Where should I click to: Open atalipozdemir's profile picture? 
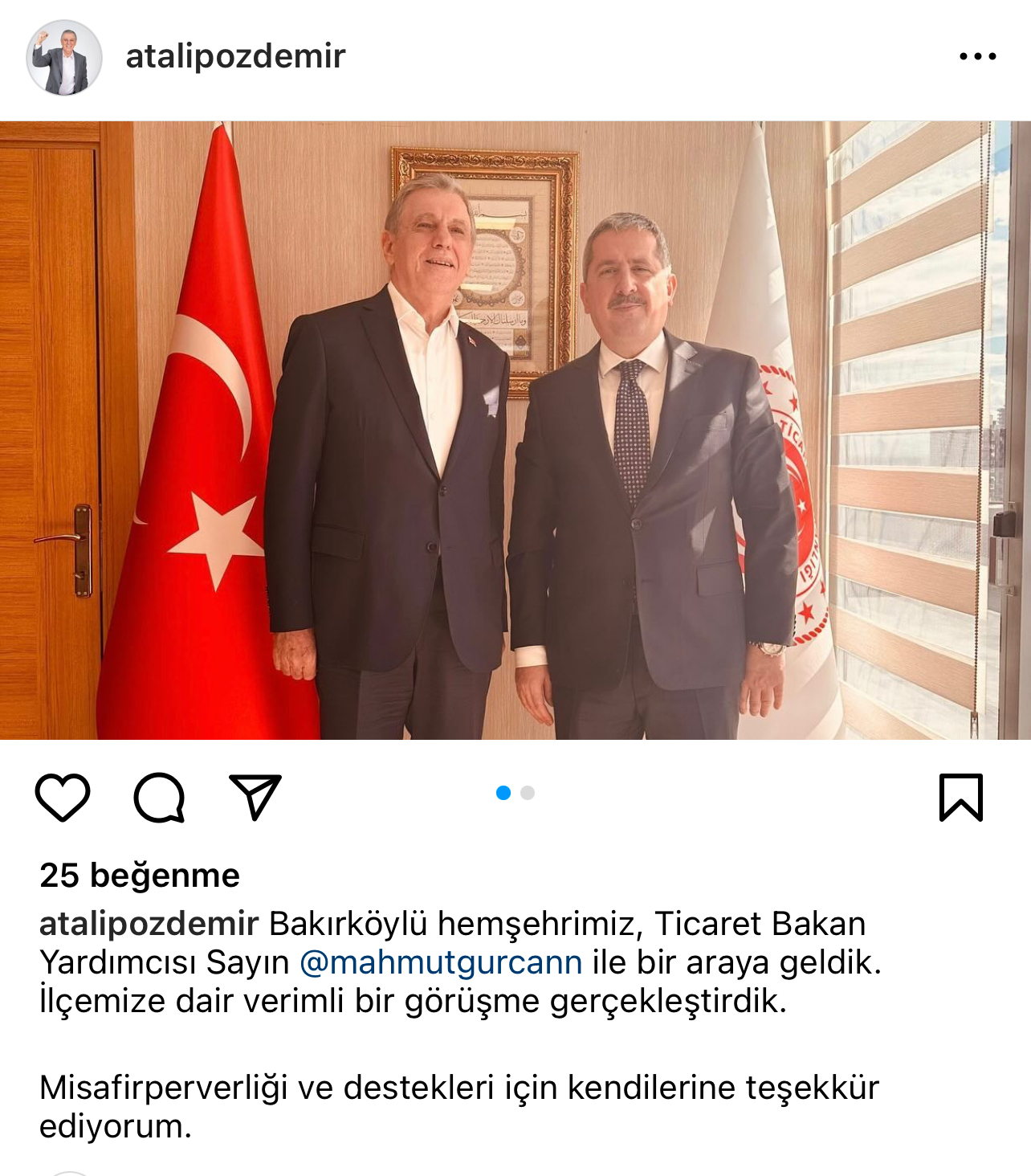tap(64, 58)
